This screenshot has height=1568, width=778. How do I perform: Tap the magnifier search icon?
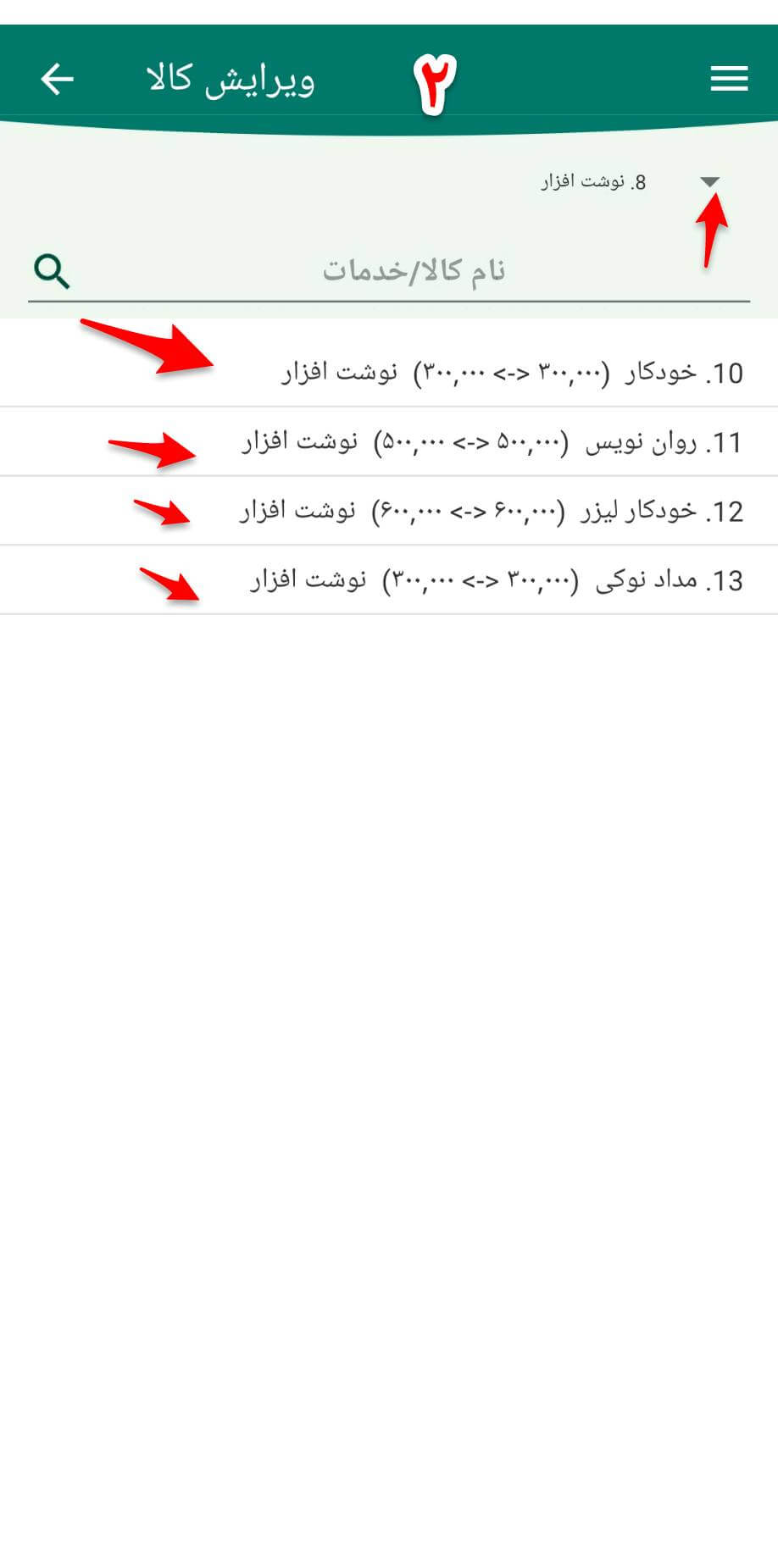tap(52, 272)
